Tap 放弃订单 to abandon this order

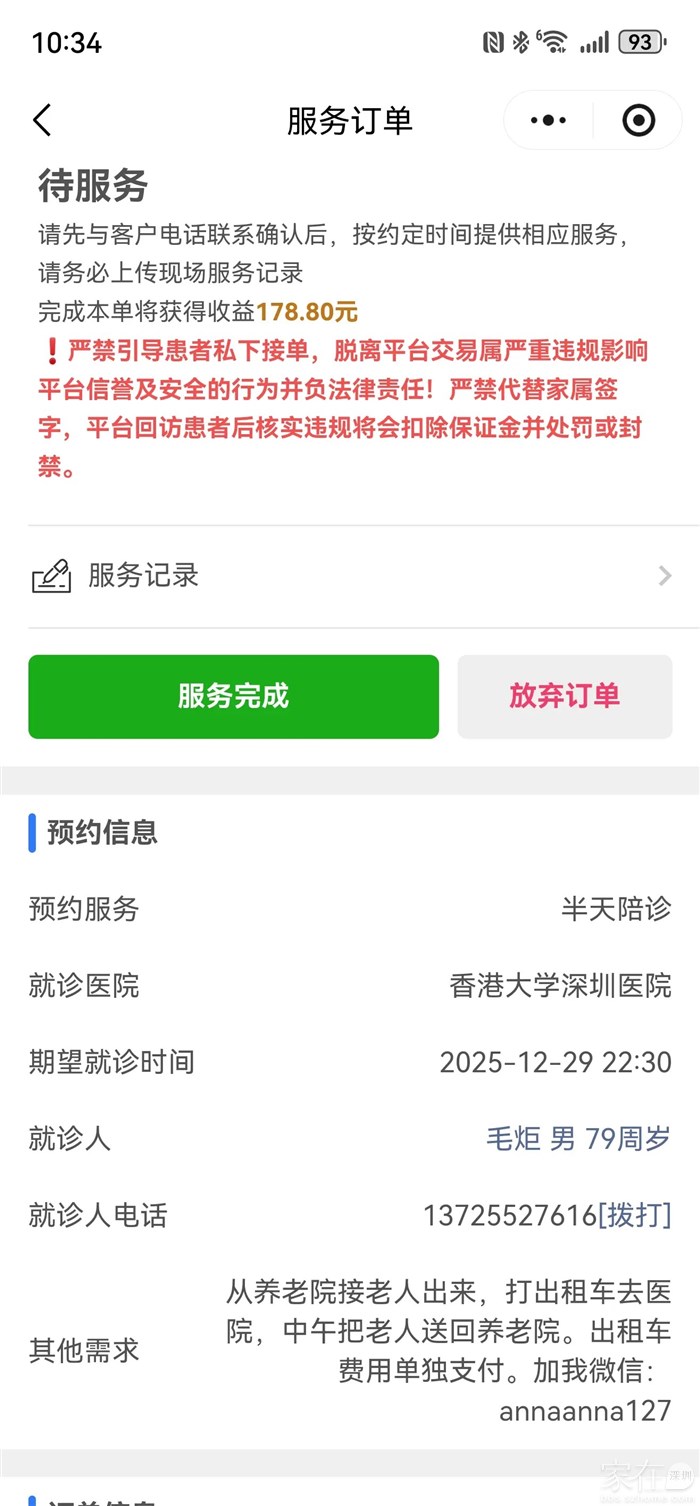564,697
